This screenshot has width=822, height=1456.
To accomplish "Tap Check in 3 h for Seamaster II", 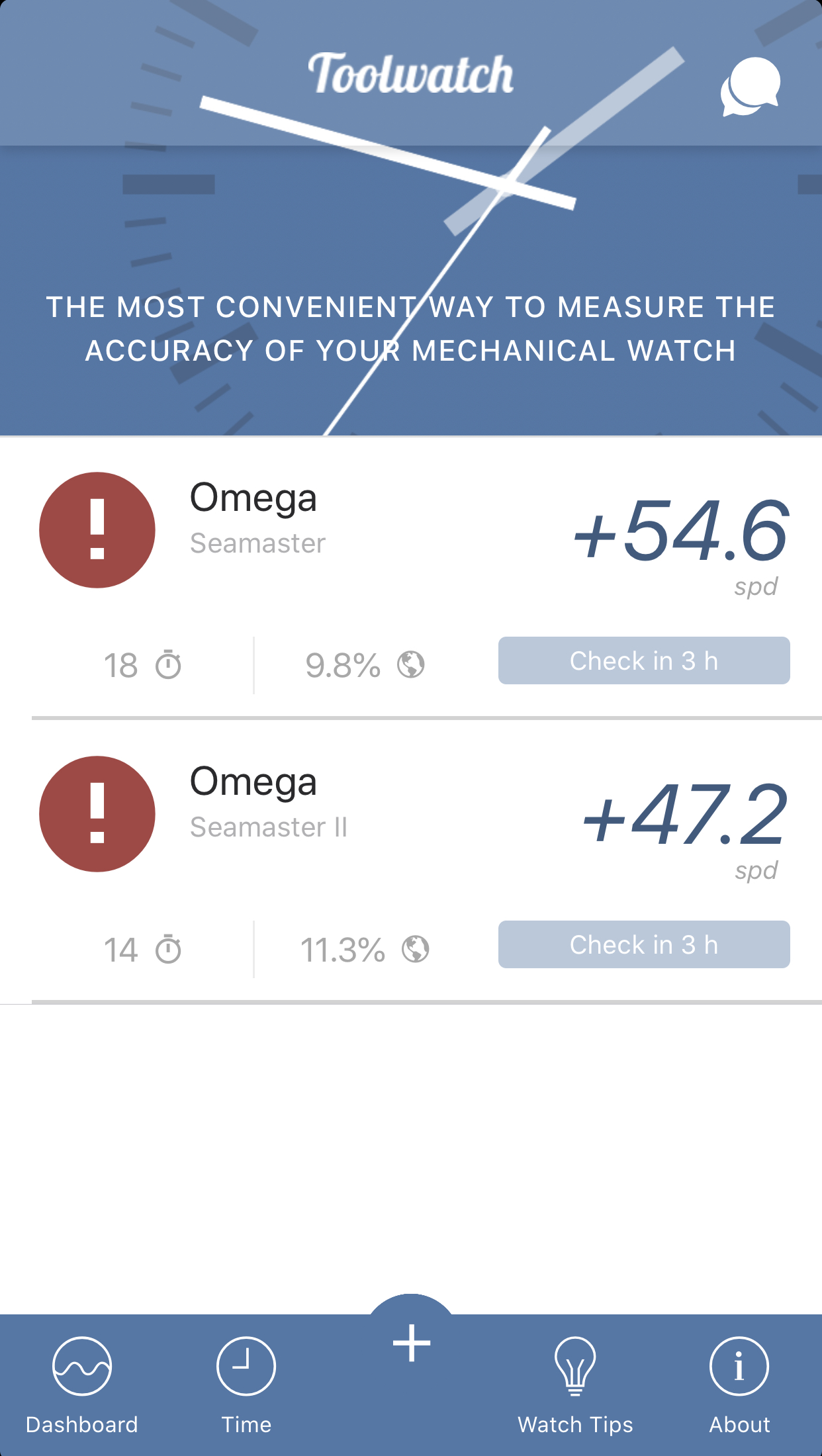I will pyautogui.click(x=643, y=944).
